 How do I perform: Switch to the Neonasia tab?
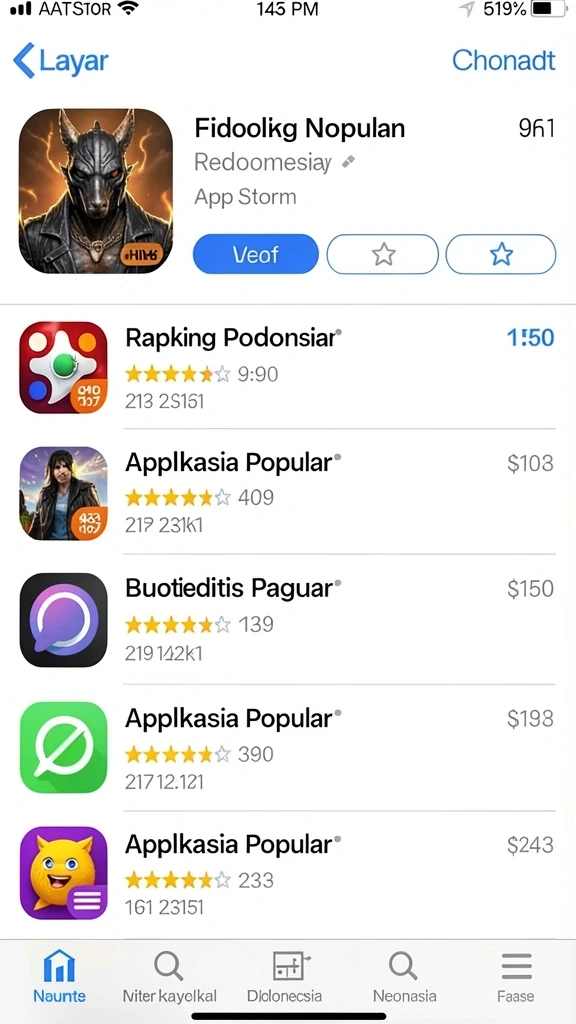404,976
